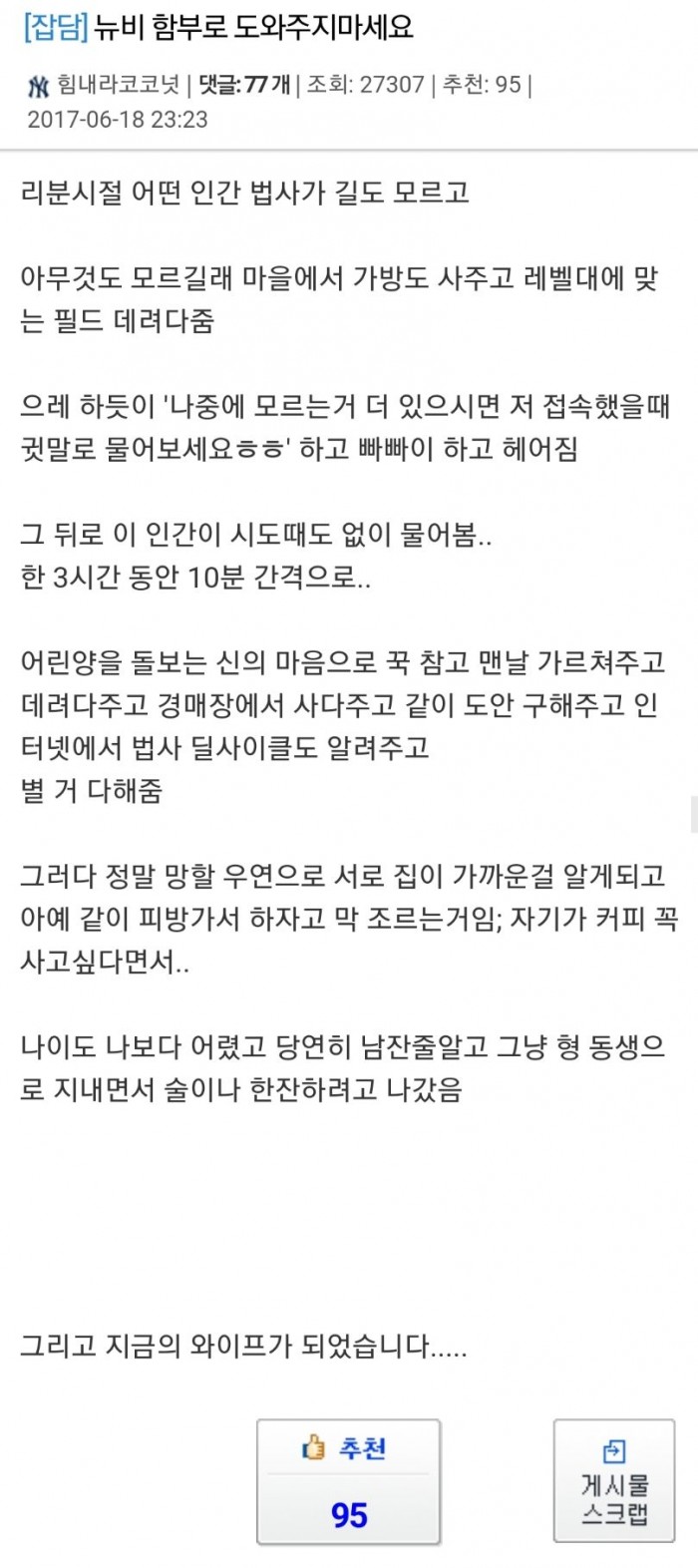This screenshot has width=698, height=1568.
Task: Tap the 추천 recommend button
Action: point(349,1480)
